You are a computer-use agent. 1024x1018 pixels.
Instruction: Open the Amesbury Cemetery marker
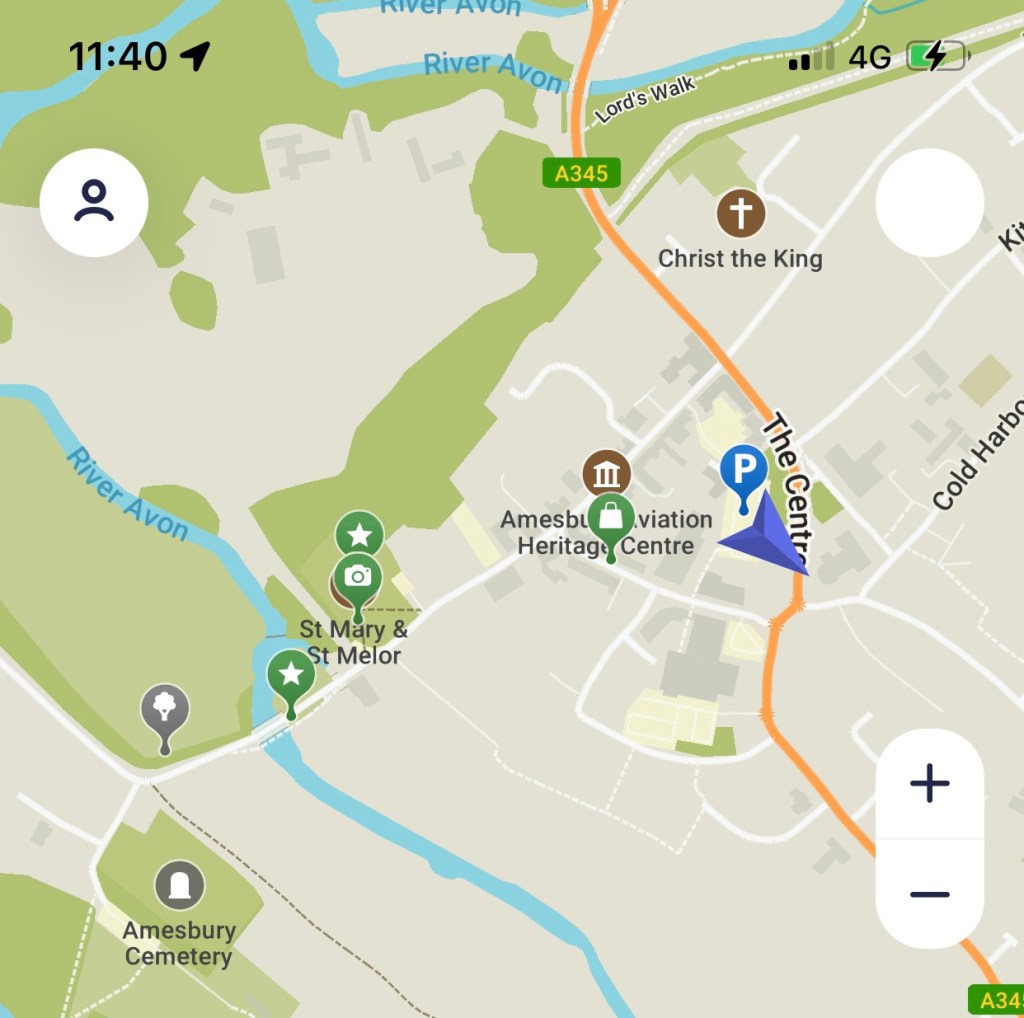[180, 886]
